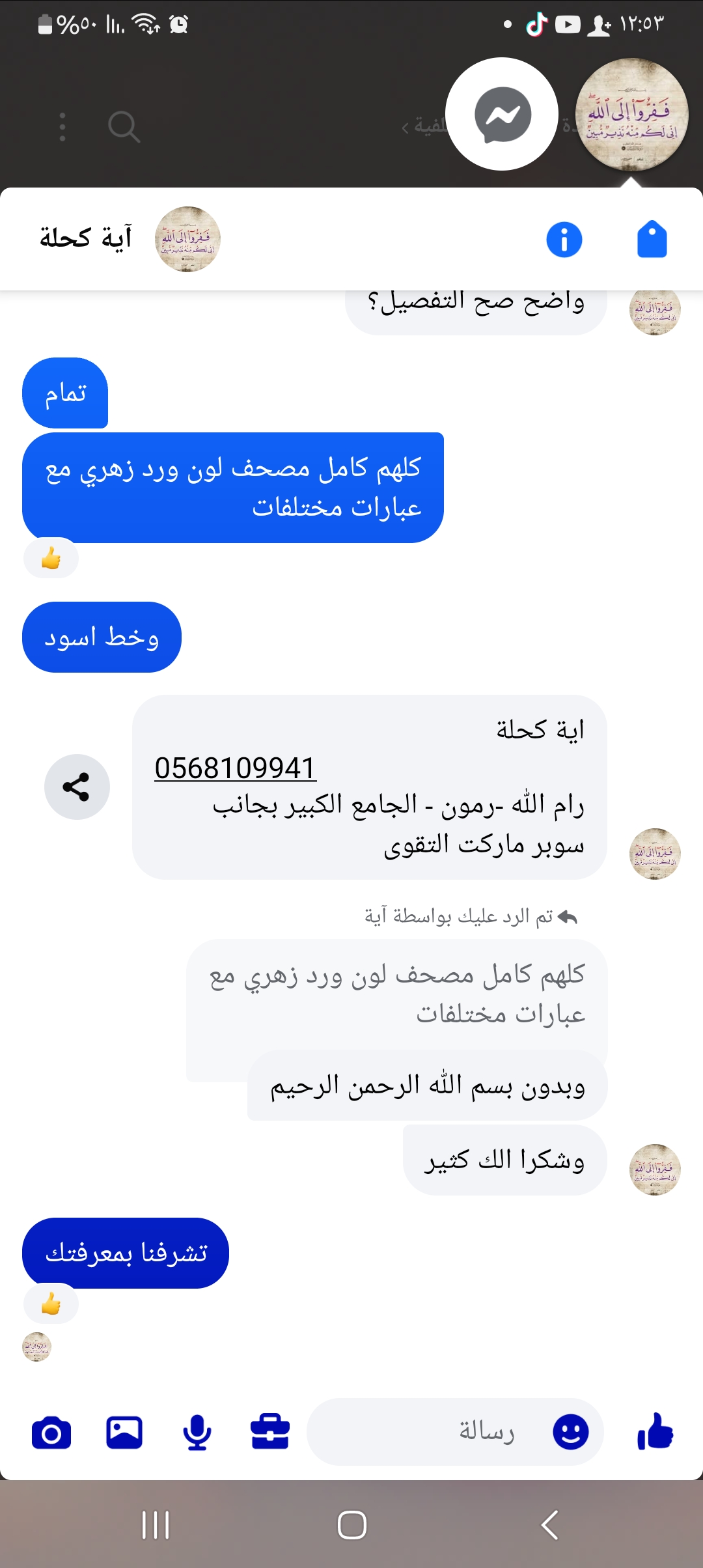Open the gallery to send a picture
This screenshot has height=1568, width=703.
click(124, 1433)
